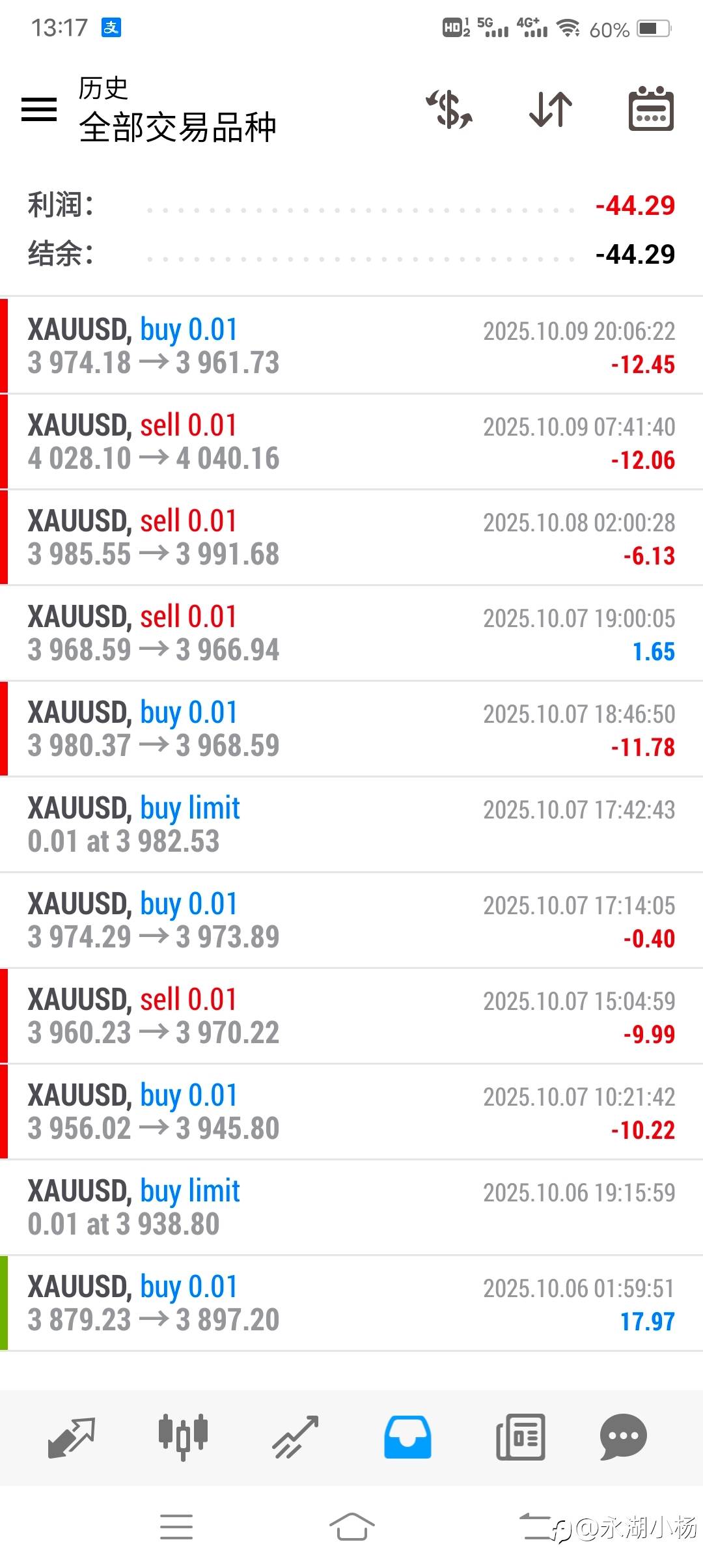Viewport: 703px width, 1568px height.
Task: Switch to the Trade tab
Action: tap(295, 1436)
